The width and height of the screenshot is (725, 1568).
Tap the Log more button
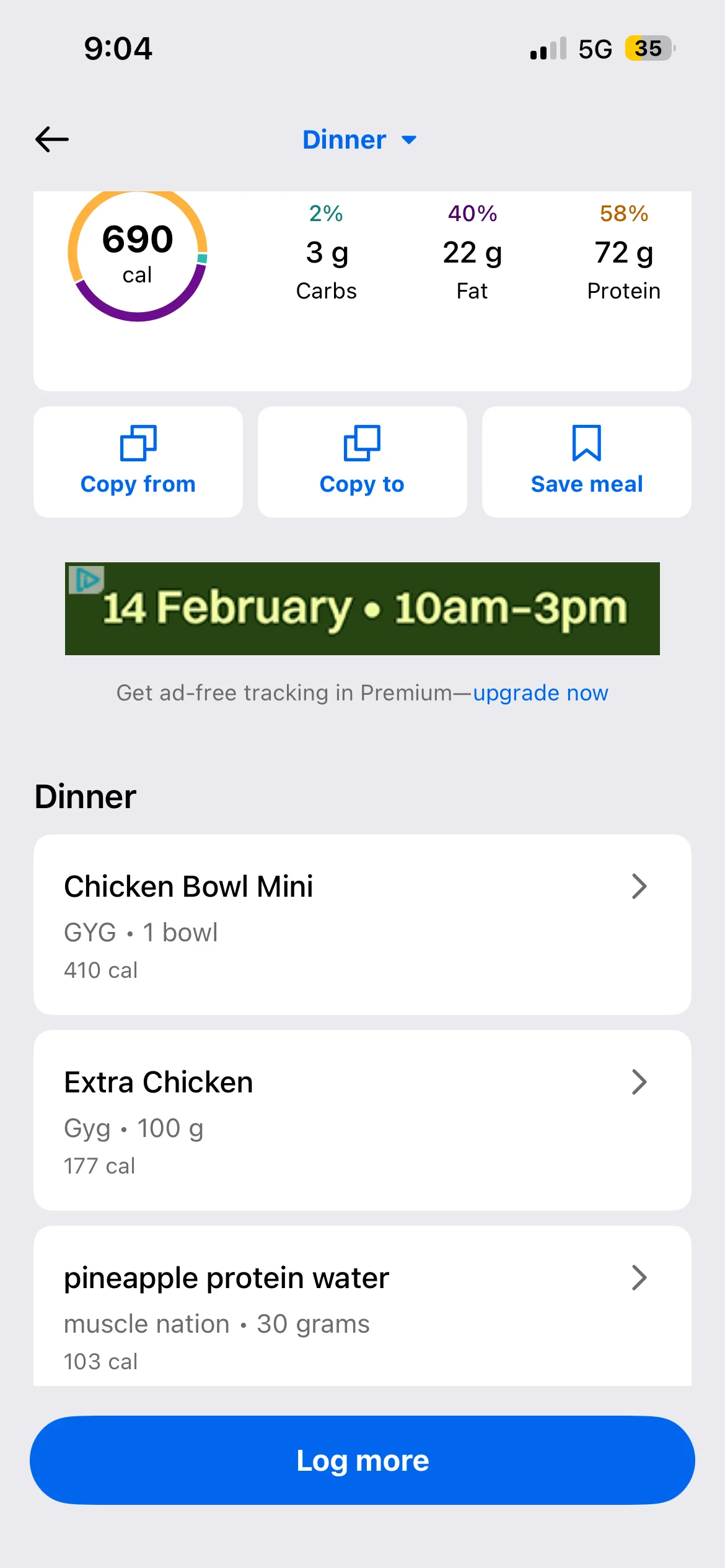362,1460
